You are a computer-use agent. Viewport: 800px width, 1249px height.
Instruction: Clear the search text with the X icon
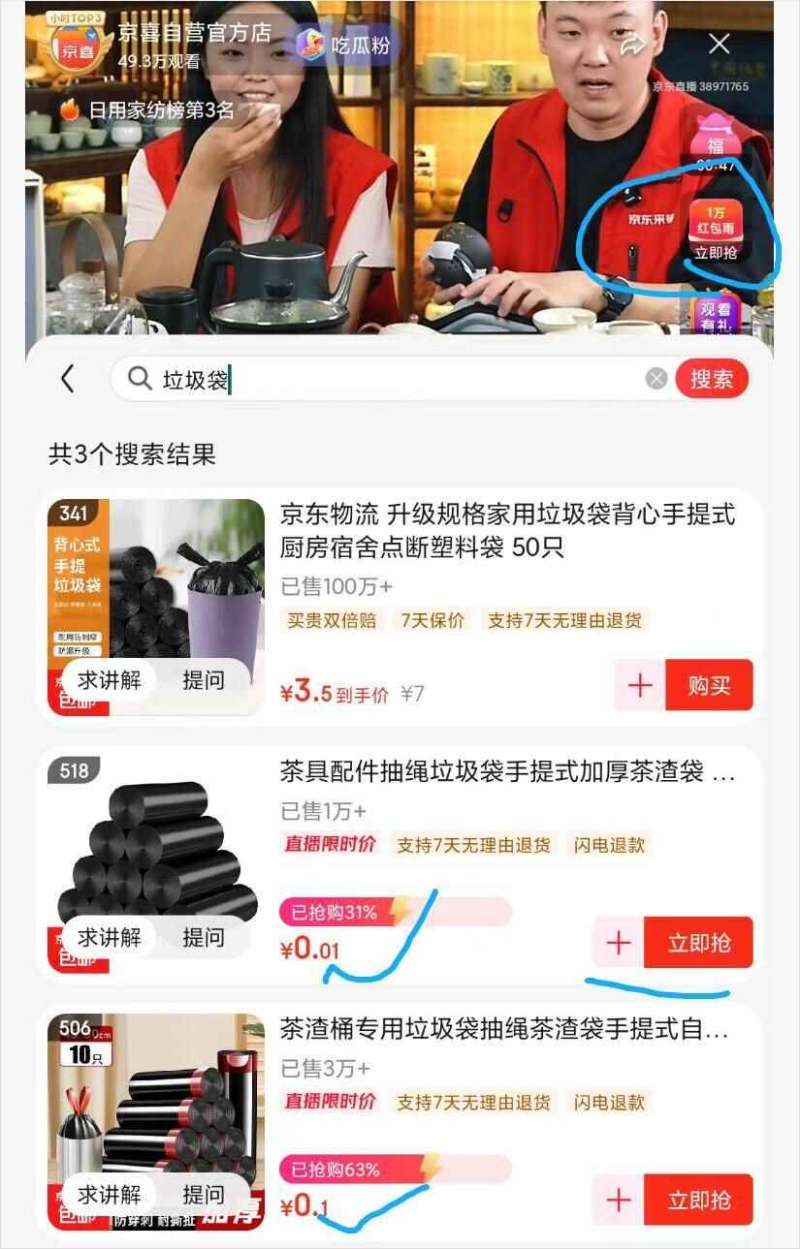655,378
